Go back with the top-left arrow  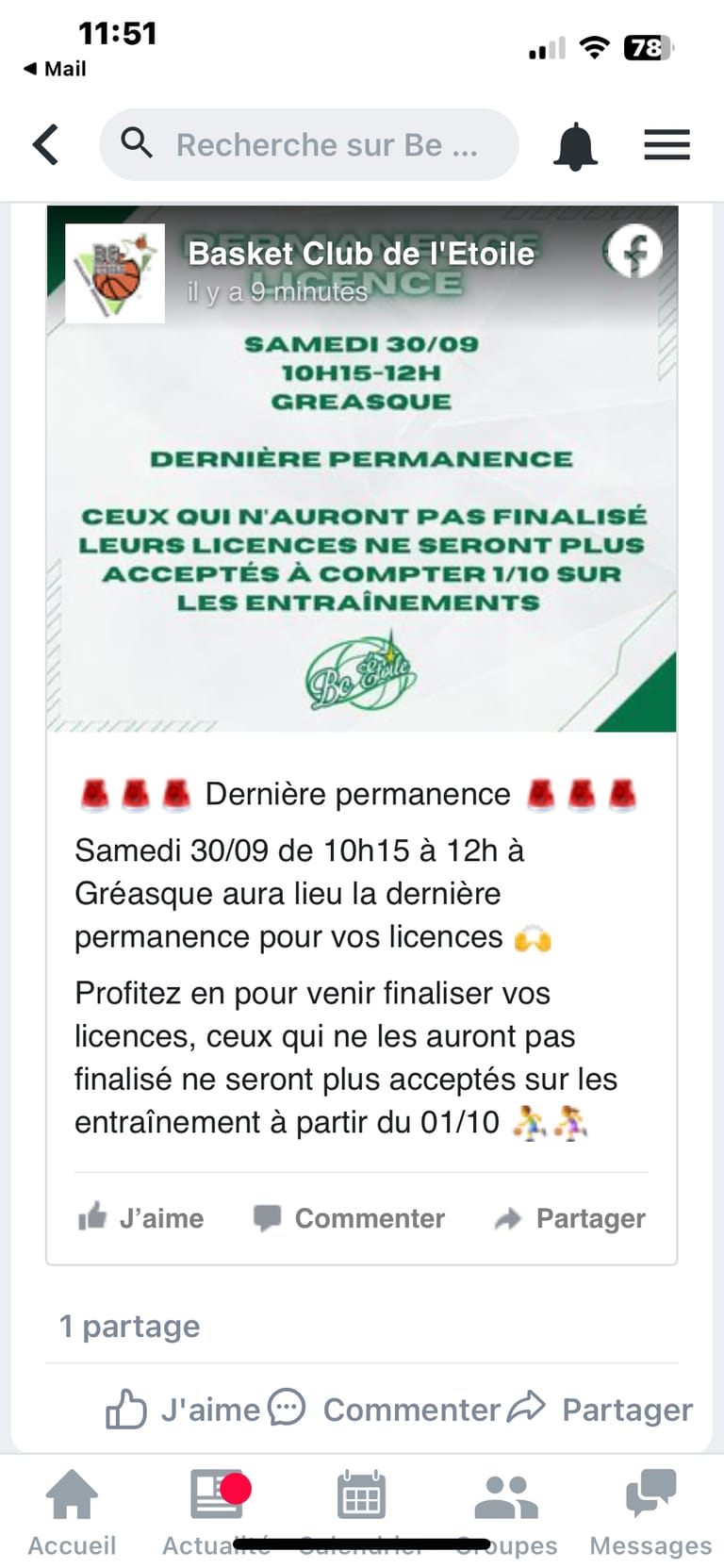(x=45, y=145)
